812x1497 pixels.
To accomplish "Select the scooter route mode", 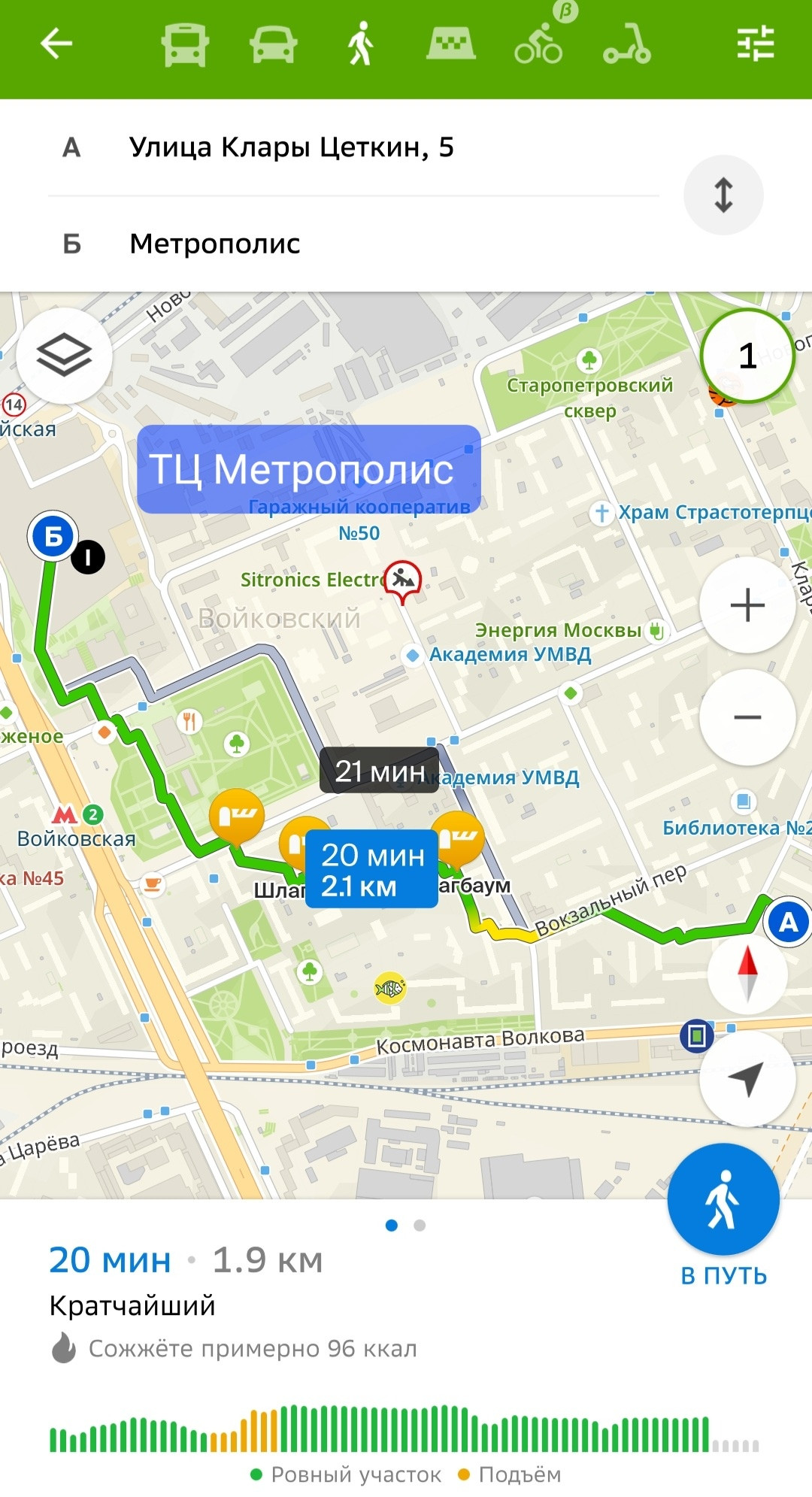I will (627, 44).
